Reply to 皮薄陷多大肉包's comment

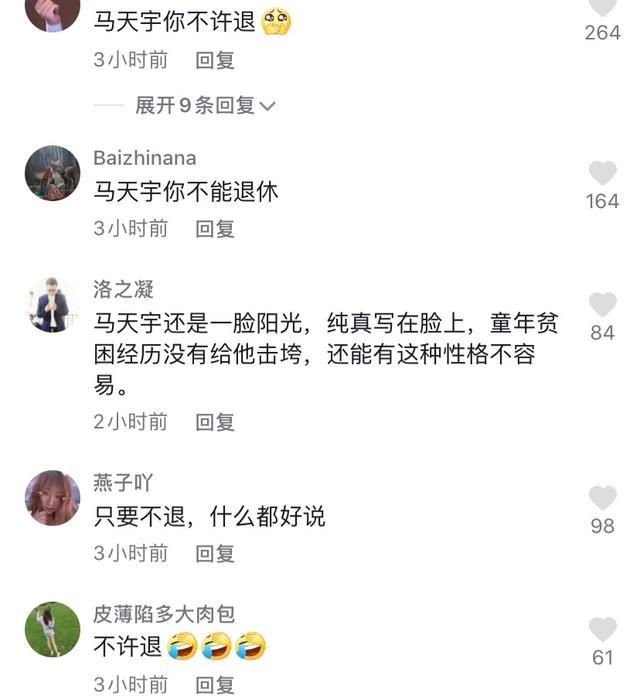(215, 685)
